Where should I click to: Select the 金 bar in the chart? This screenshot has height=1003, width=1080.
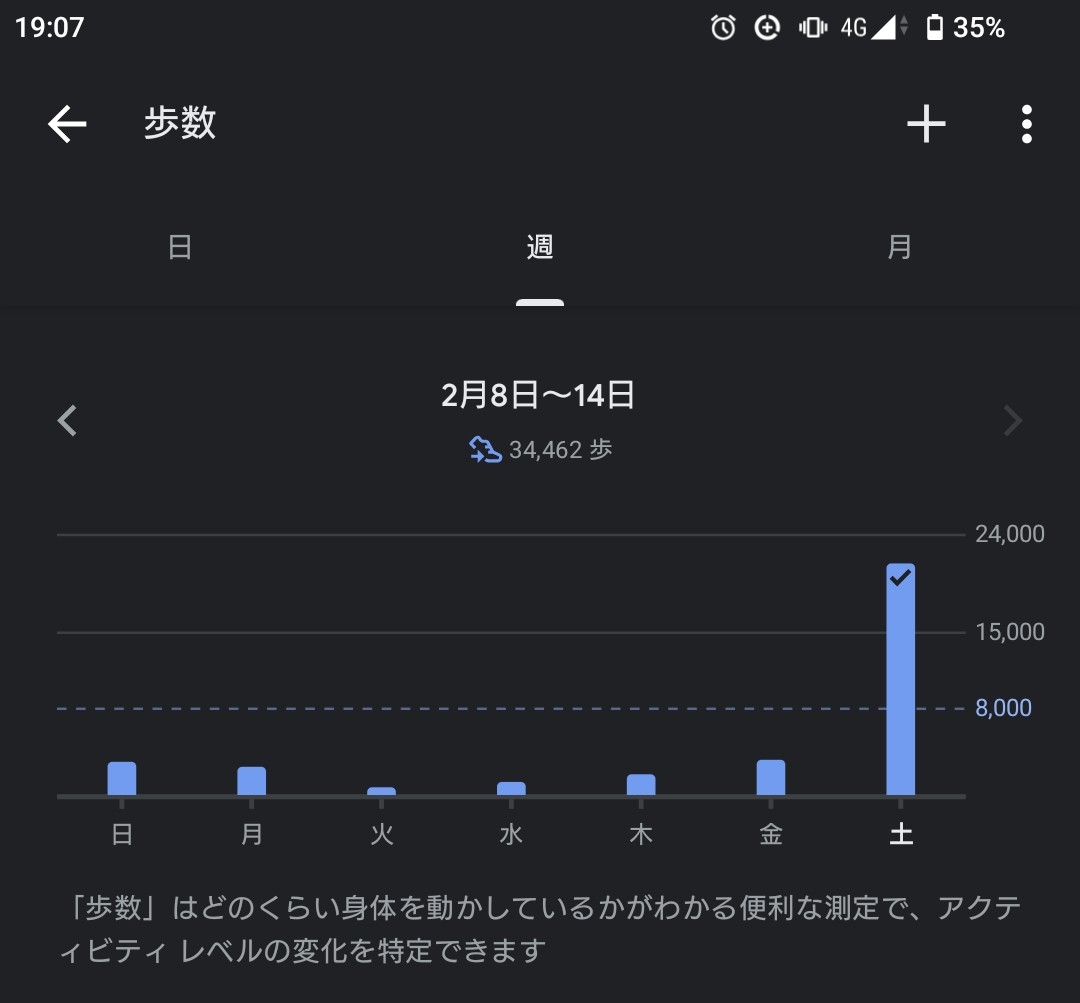pos(771,778)
